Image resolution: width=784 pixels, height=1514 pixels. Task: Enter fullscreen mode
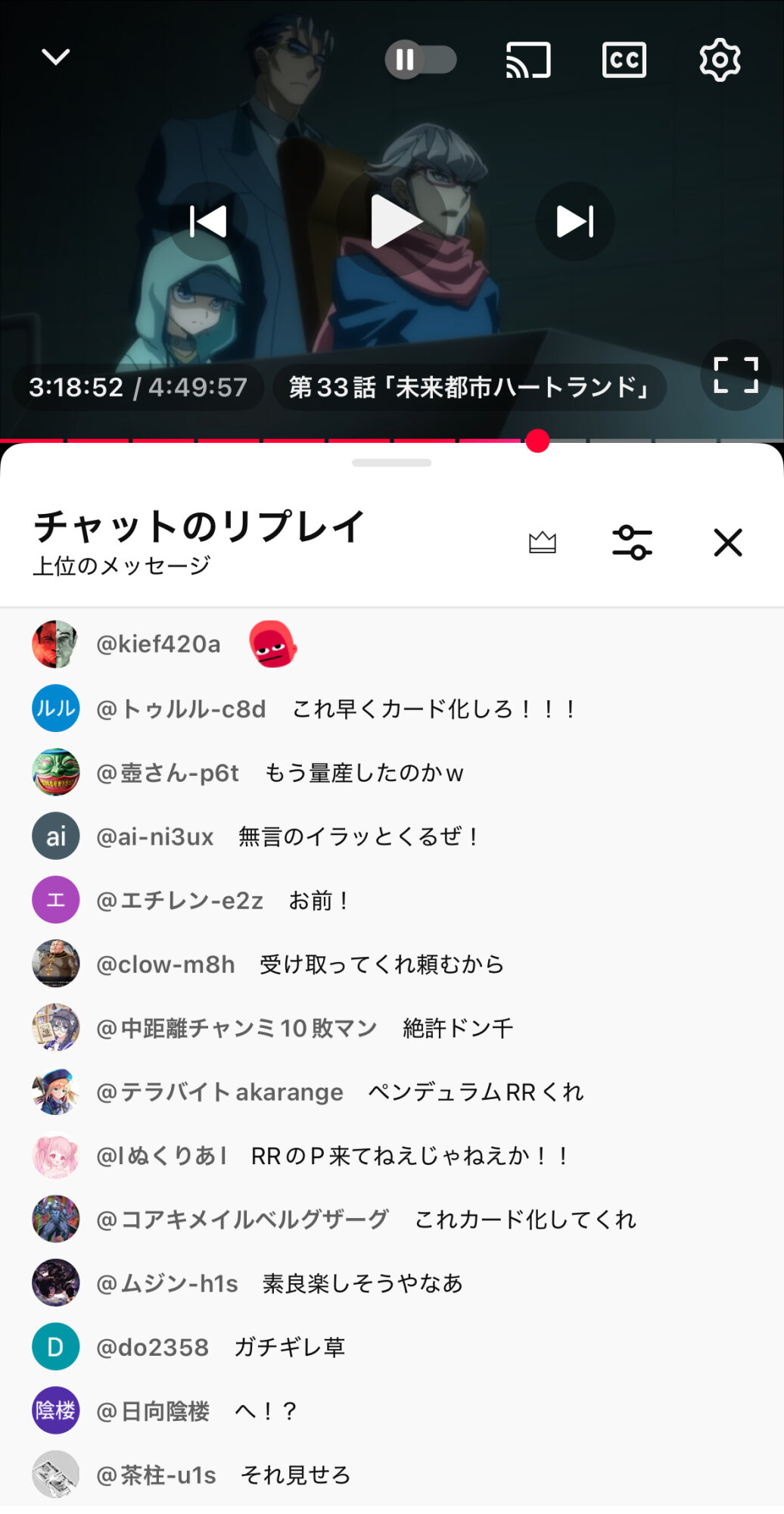click(736, 375)
